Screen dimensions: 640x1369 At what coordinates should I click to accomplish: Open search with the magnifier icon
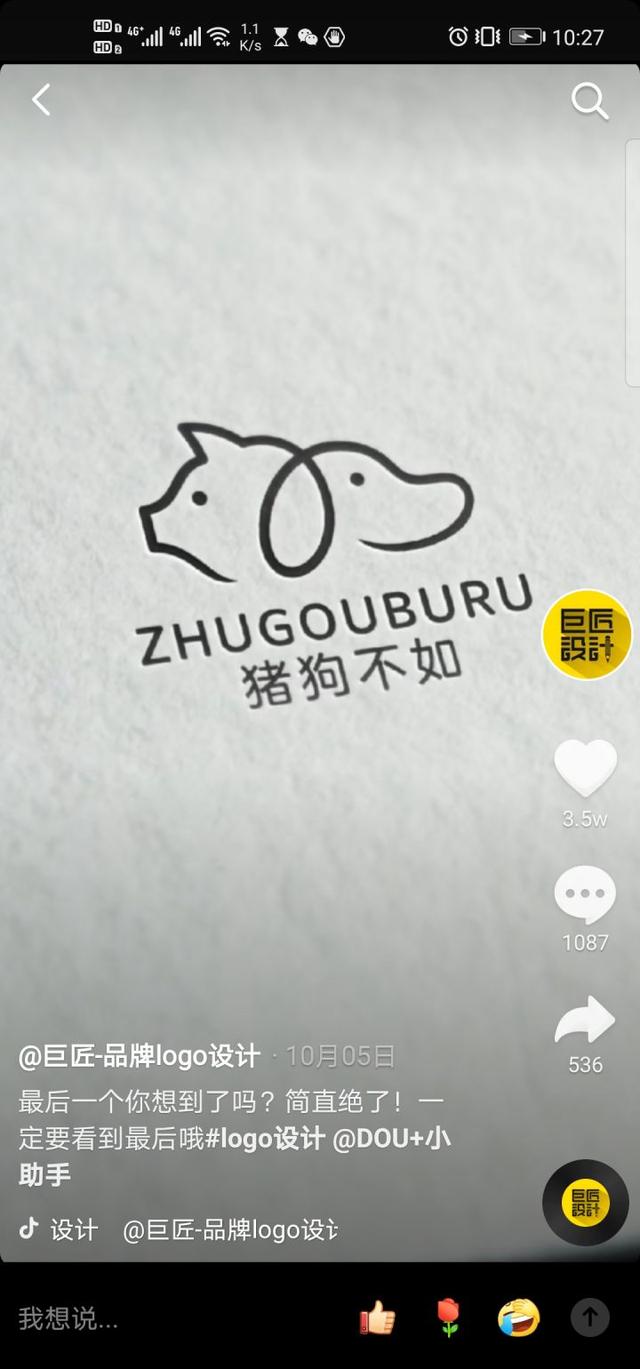coord(589,101)
